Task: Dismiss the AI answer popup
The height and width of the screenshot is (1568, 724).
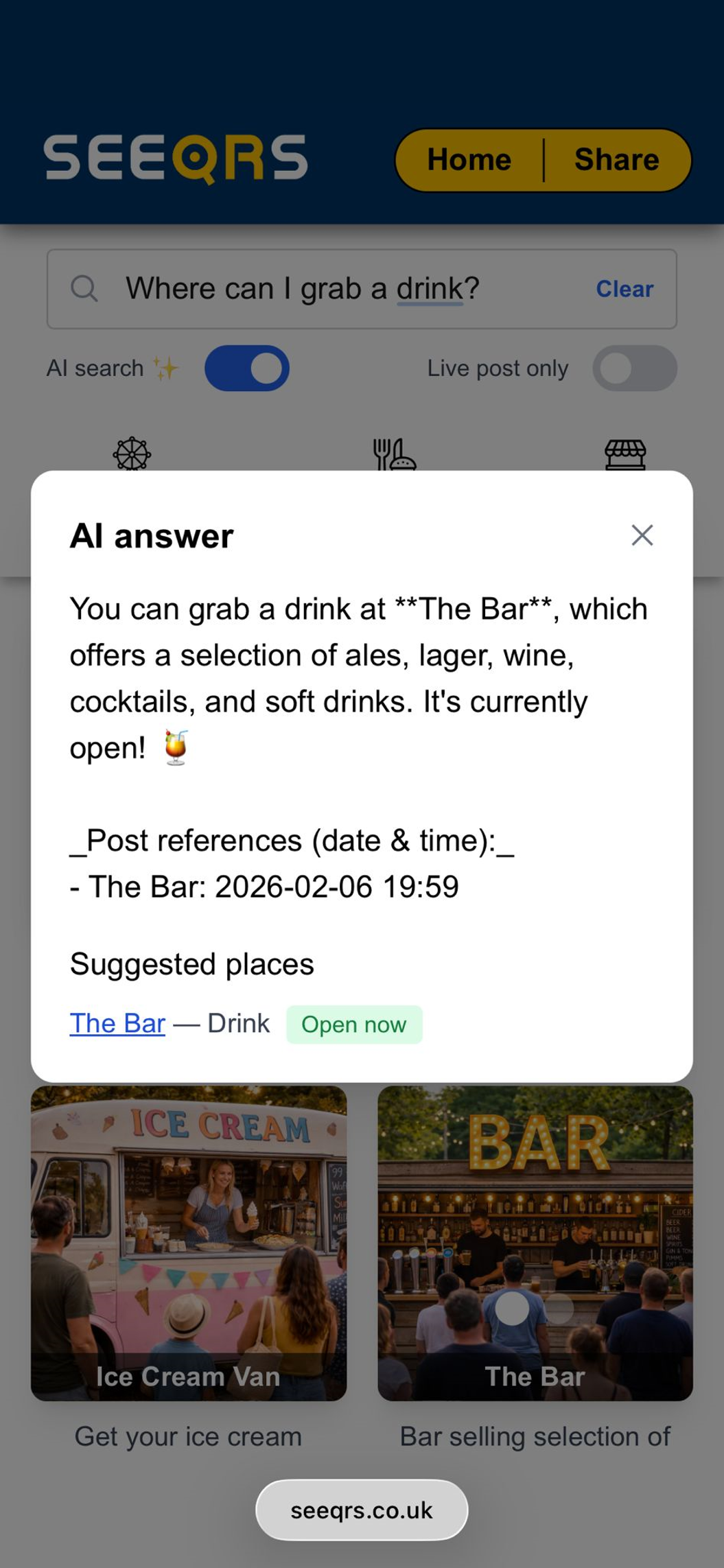Action: coord(642,535)
